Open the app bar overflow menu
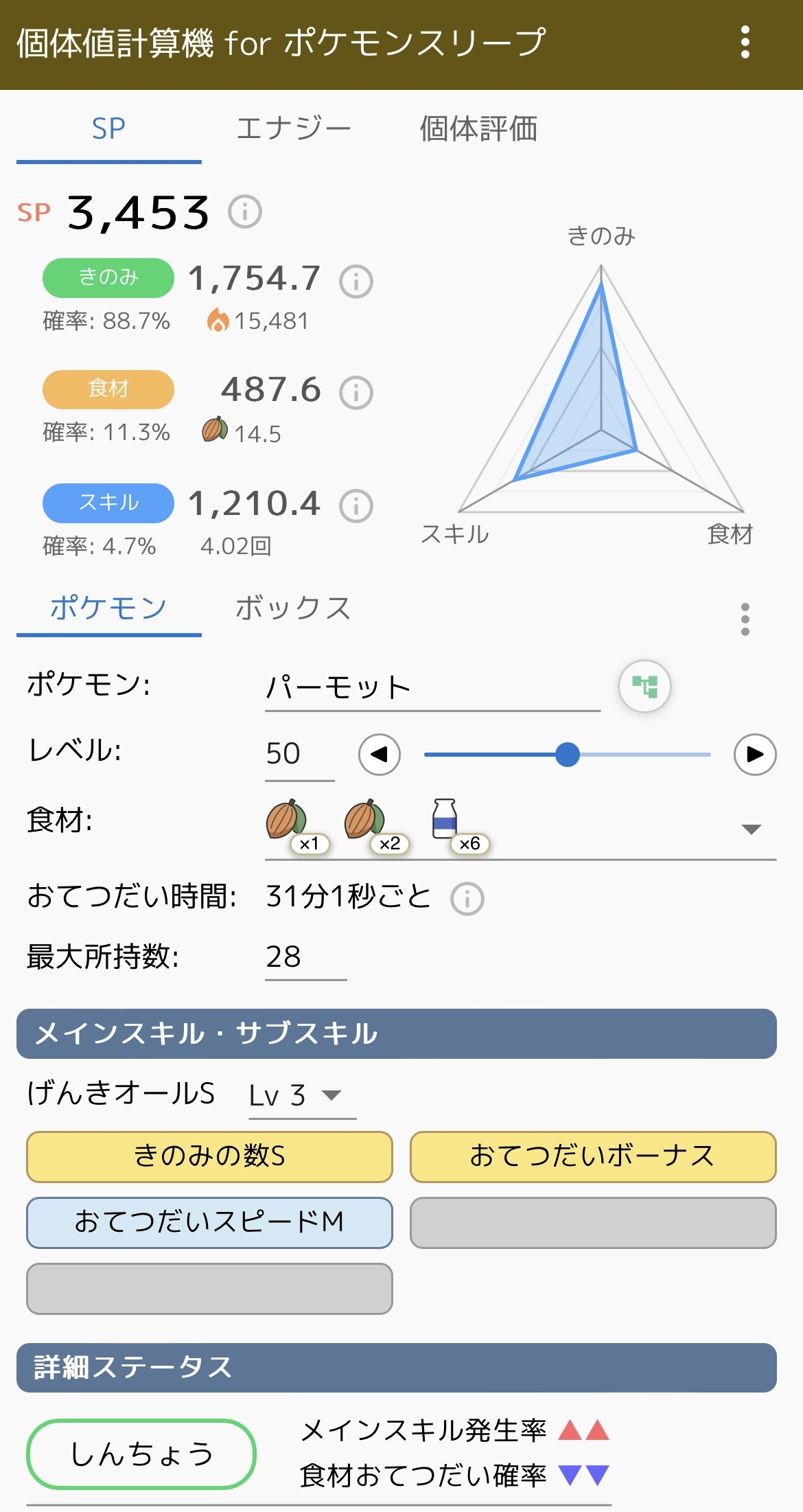Image resolution: width=803 pixels, height=1512 pixels. coord(745,43)
